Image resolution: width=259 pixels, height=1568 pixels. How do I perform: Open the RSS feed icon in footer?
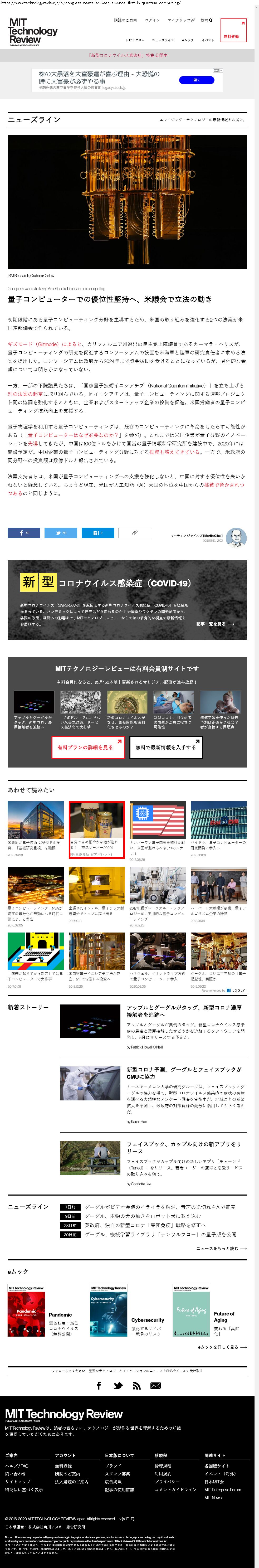point(137,1386)
